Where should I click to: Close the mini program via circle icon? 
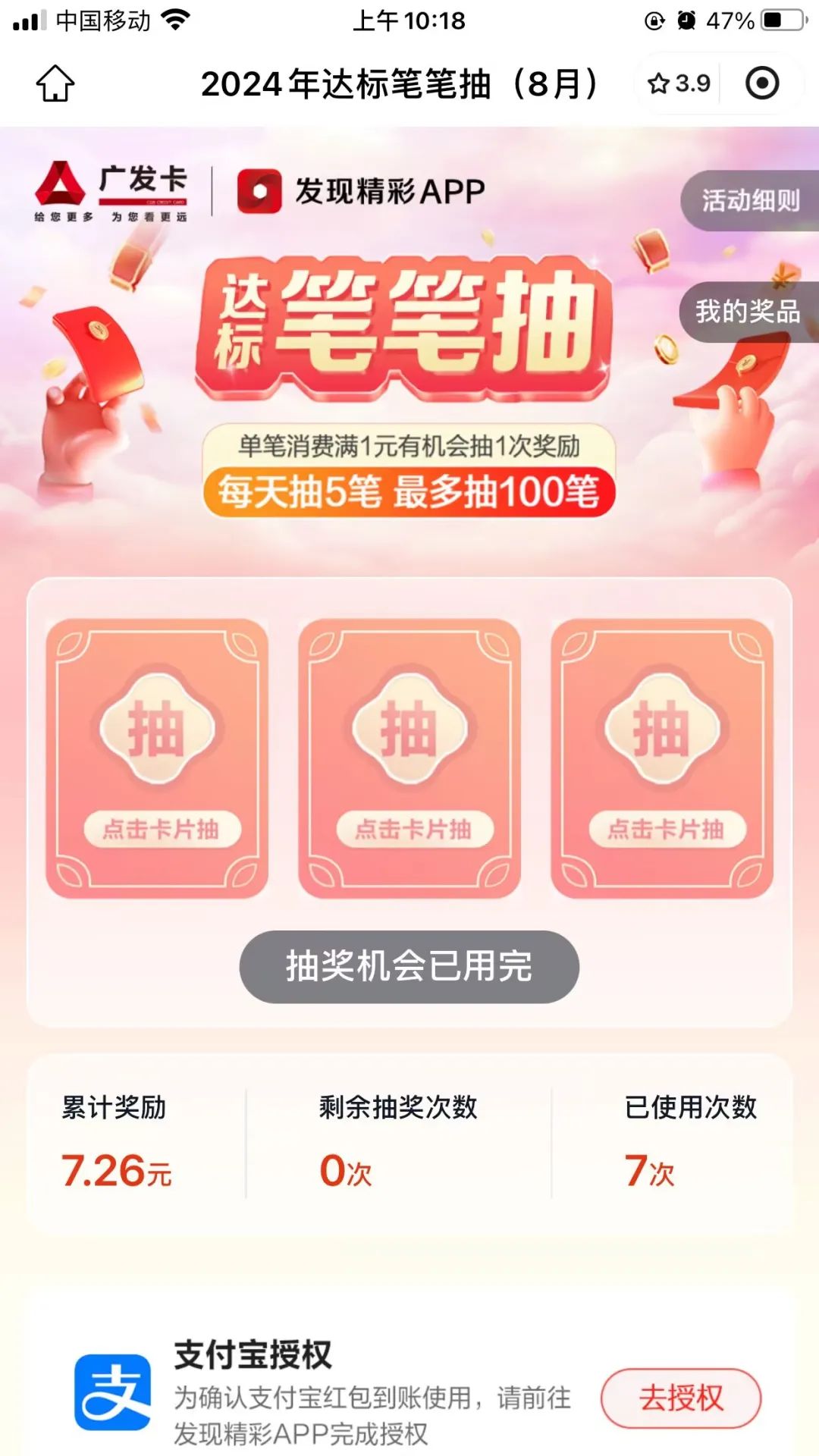tap(761, 83)
